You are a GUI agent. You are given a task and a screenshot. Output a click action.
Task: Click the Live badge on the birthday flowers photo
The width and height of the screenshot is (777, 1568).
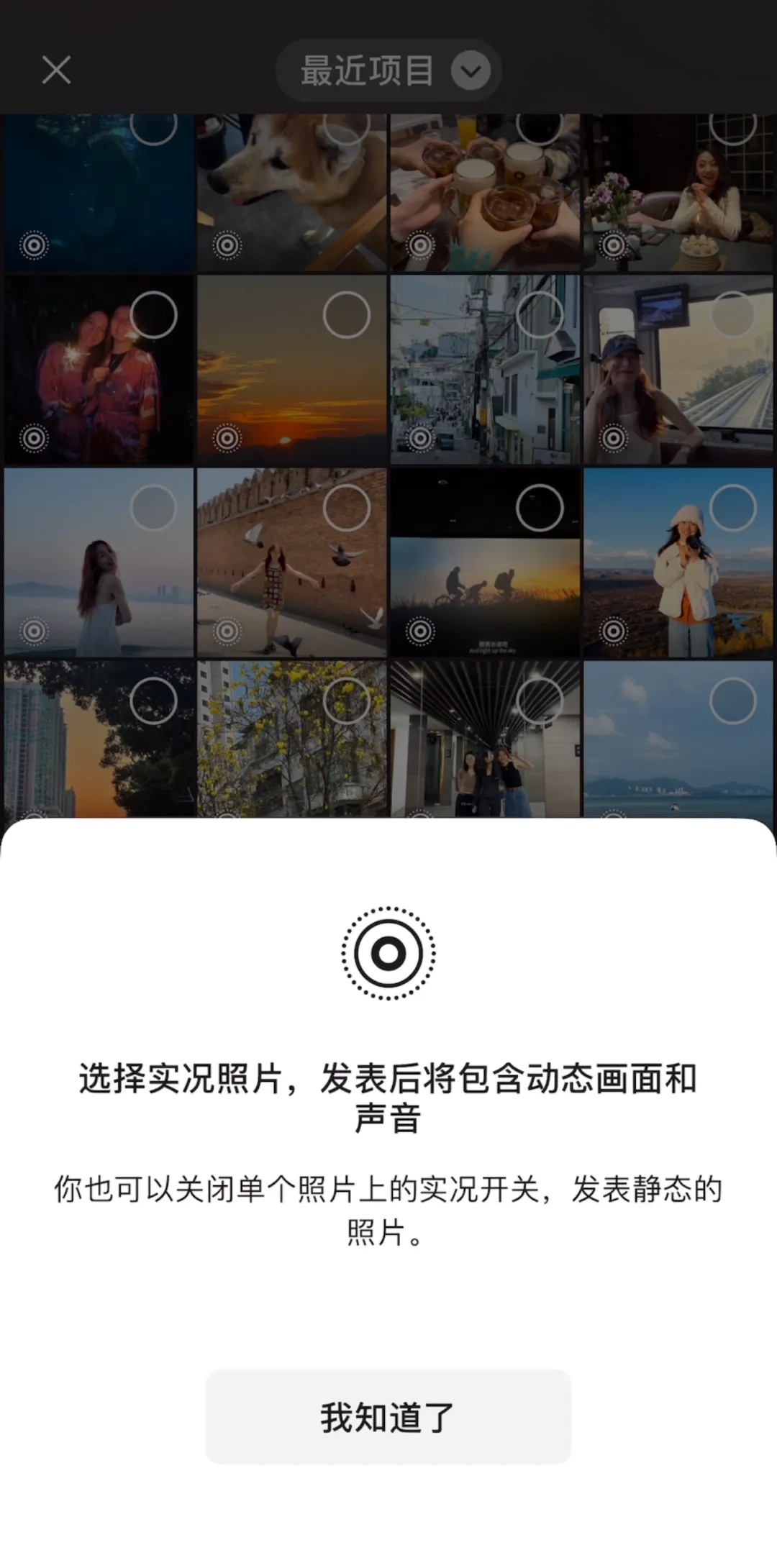tap(614, 245)
